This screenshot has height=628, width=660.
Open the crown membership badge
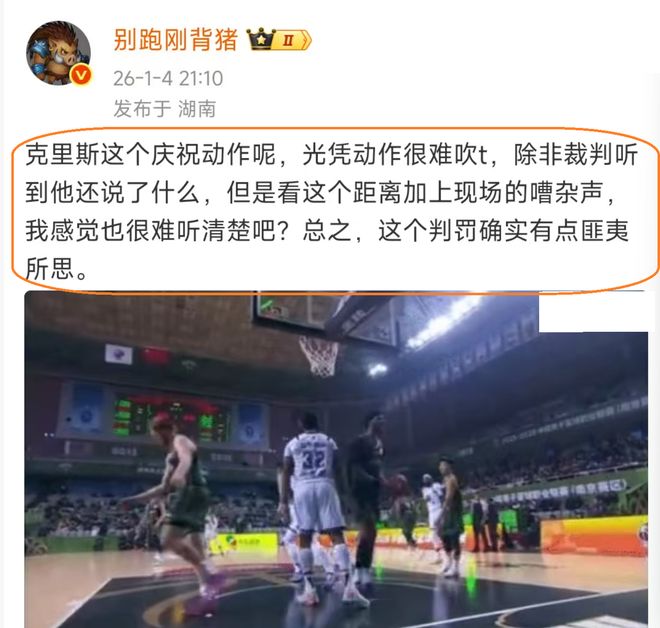[280, 41]
